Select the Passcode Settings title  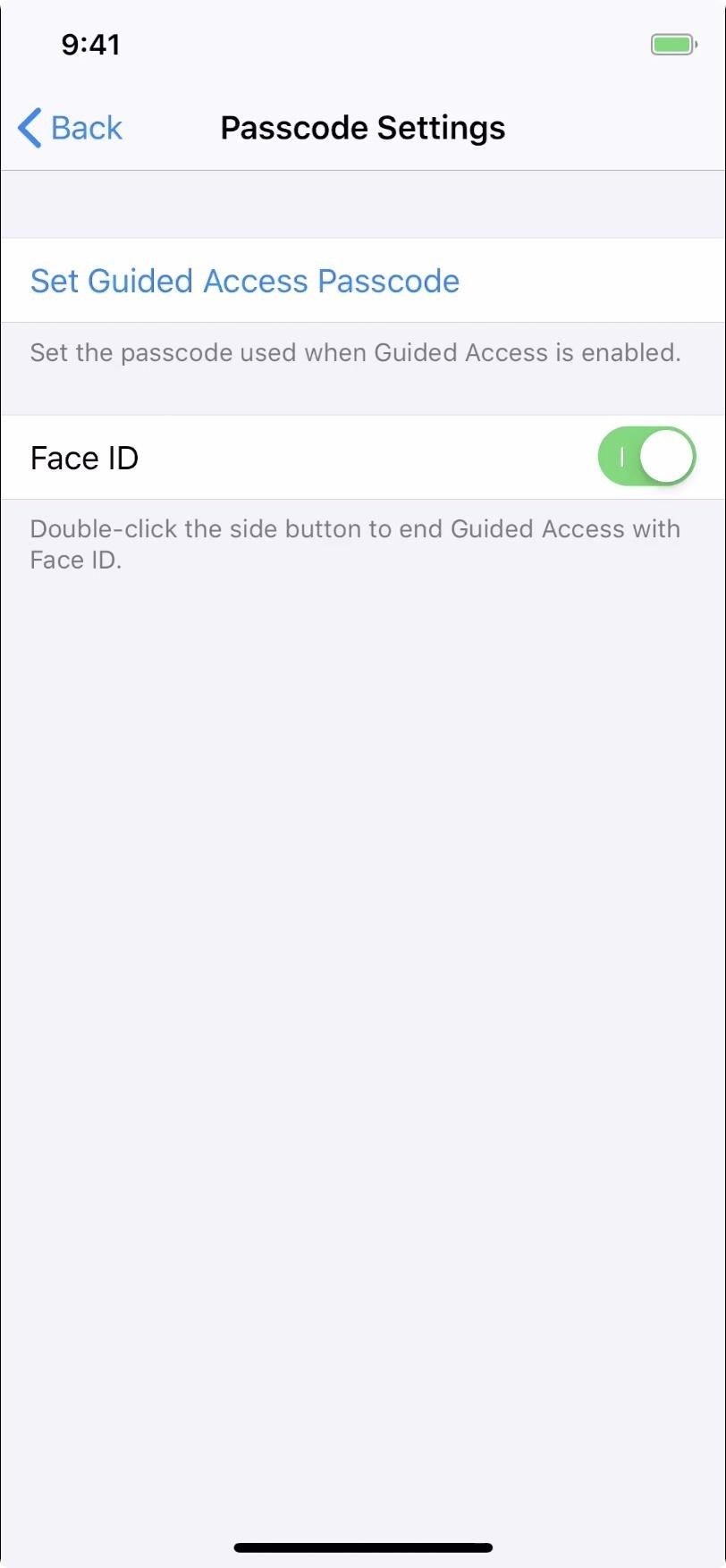(x=362, y=128)
